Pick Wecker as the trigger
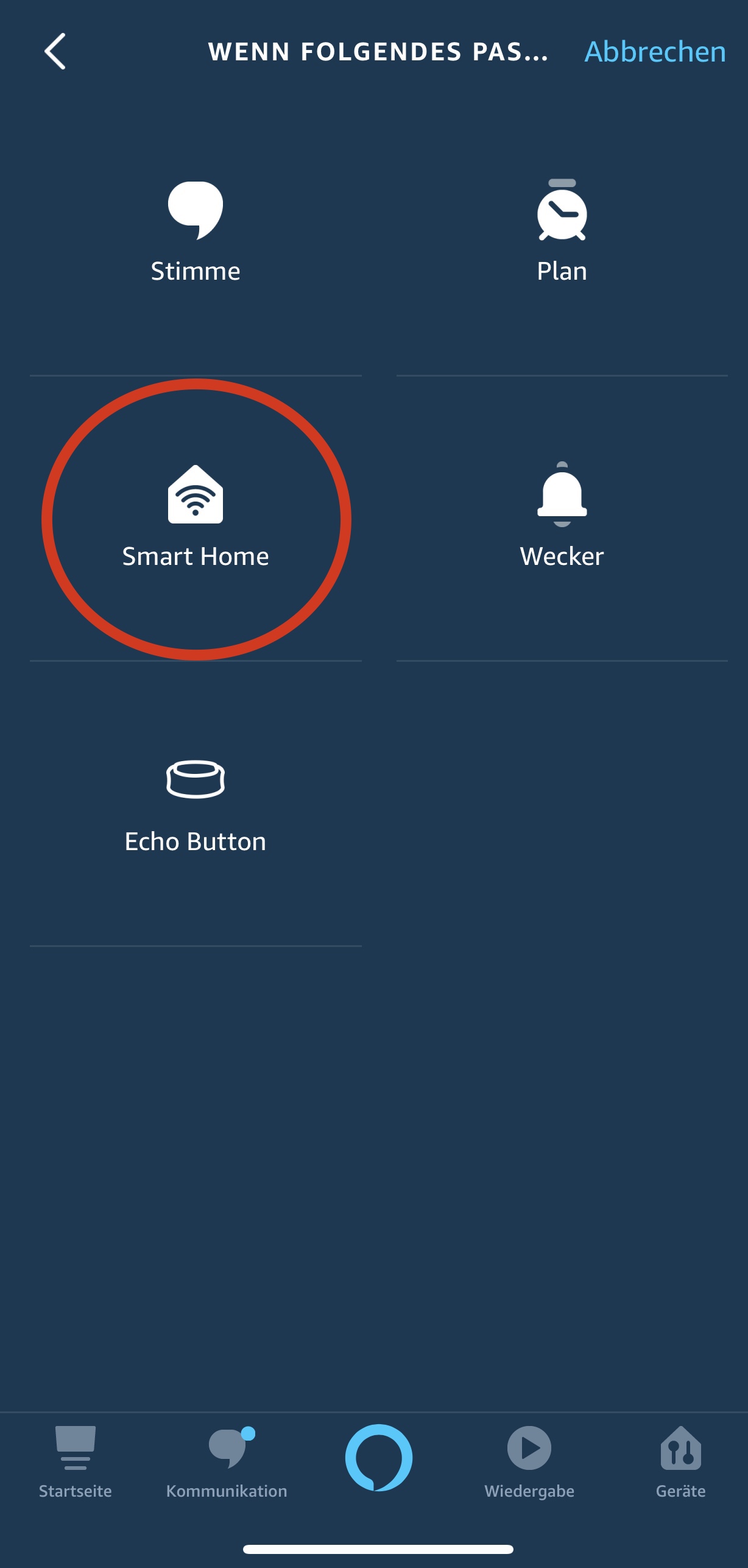The image size is (748, 1568). point(562,518)
